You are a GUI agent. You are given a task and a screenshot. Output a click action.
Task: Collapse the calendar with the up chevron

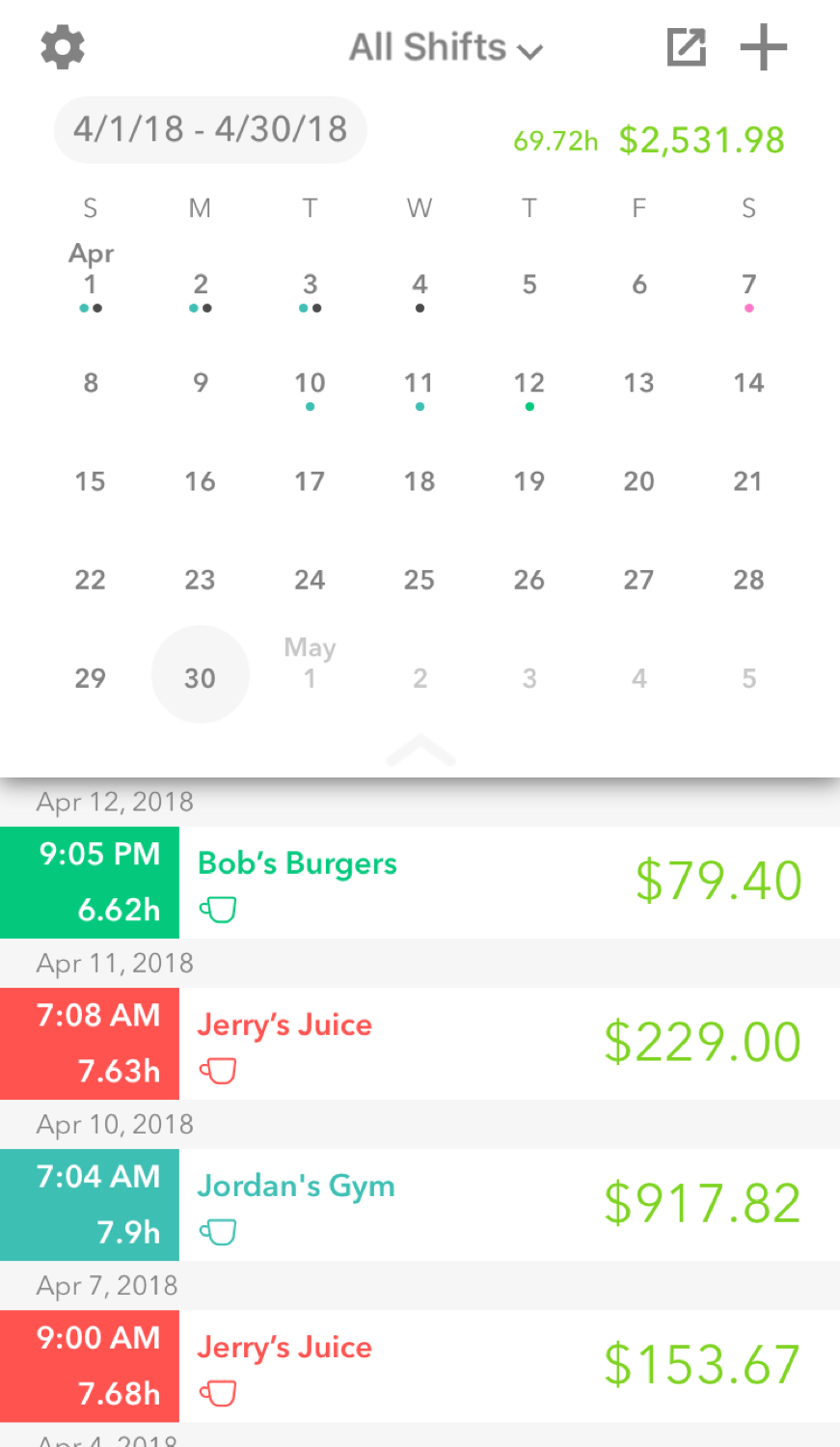pos(420,750)
